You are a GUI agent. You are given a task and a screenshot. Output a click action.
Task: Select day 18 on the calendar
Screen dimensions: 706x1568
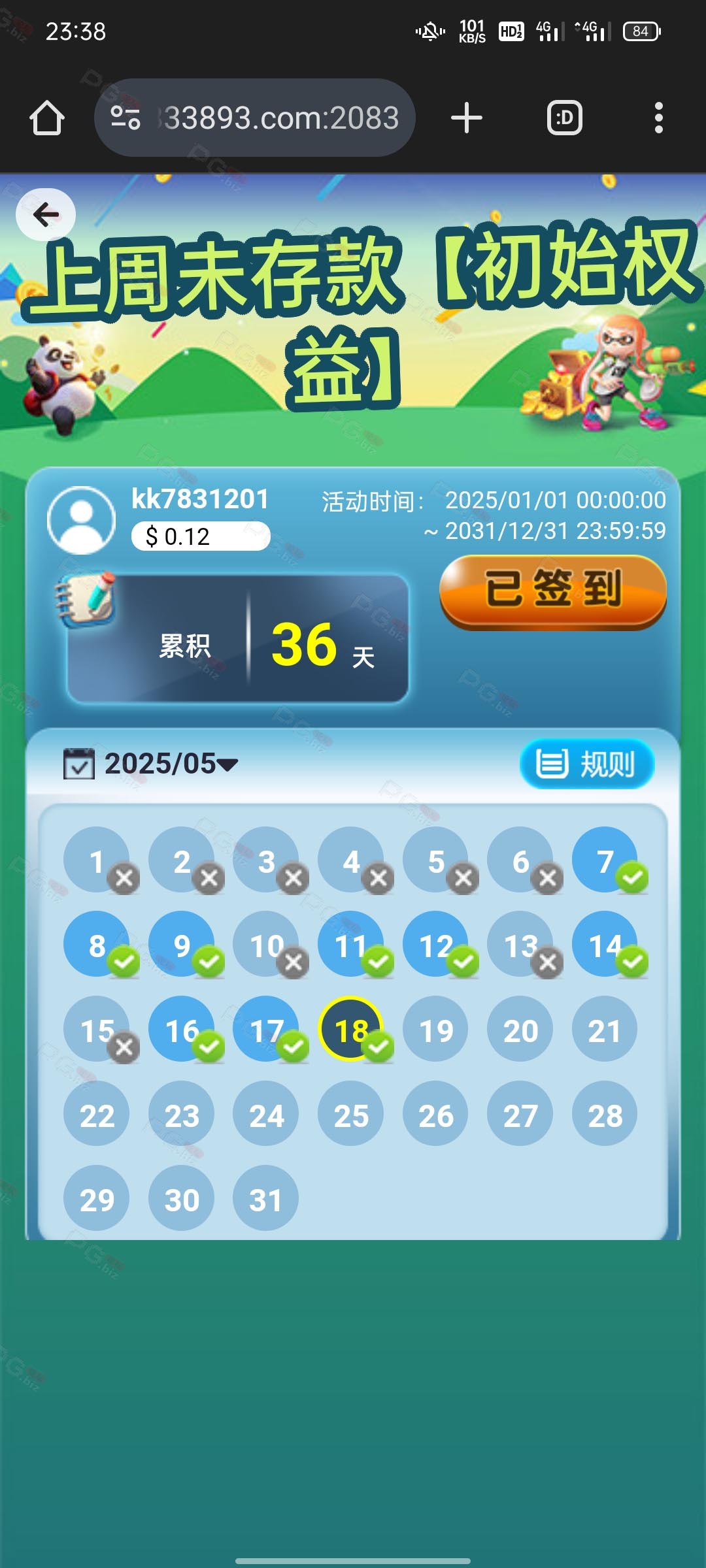click(351, 1029)
